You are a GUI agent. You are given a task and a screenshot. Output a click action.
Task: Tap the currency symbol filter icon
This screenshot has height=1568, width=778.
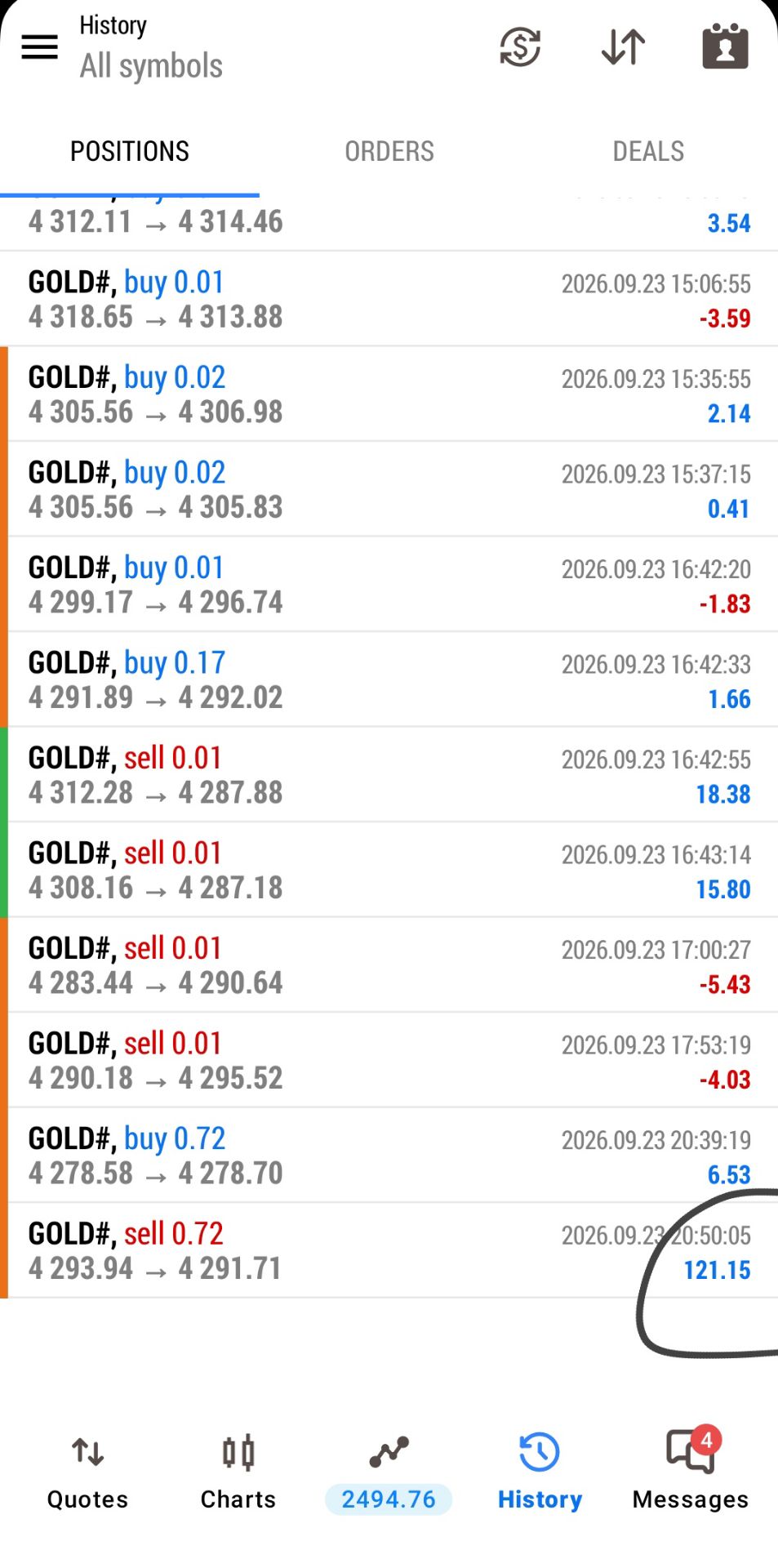[x=520, y=47]
